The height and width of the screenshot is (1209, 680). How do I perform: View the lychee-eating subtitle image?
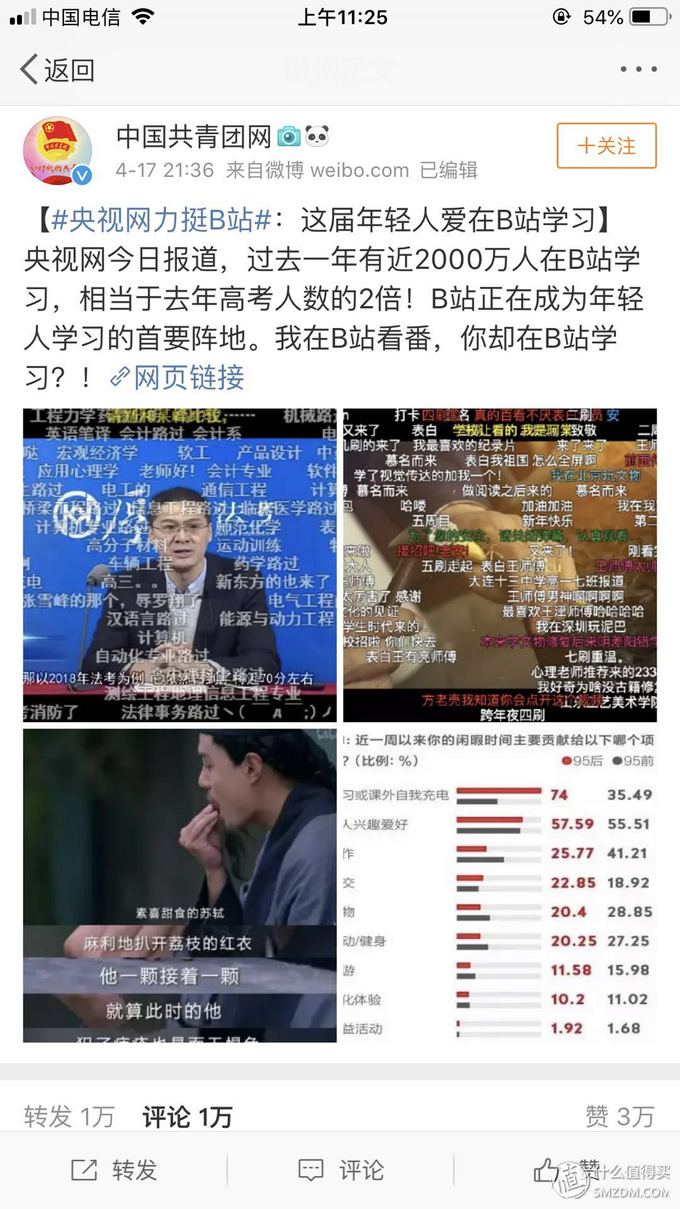180,885
